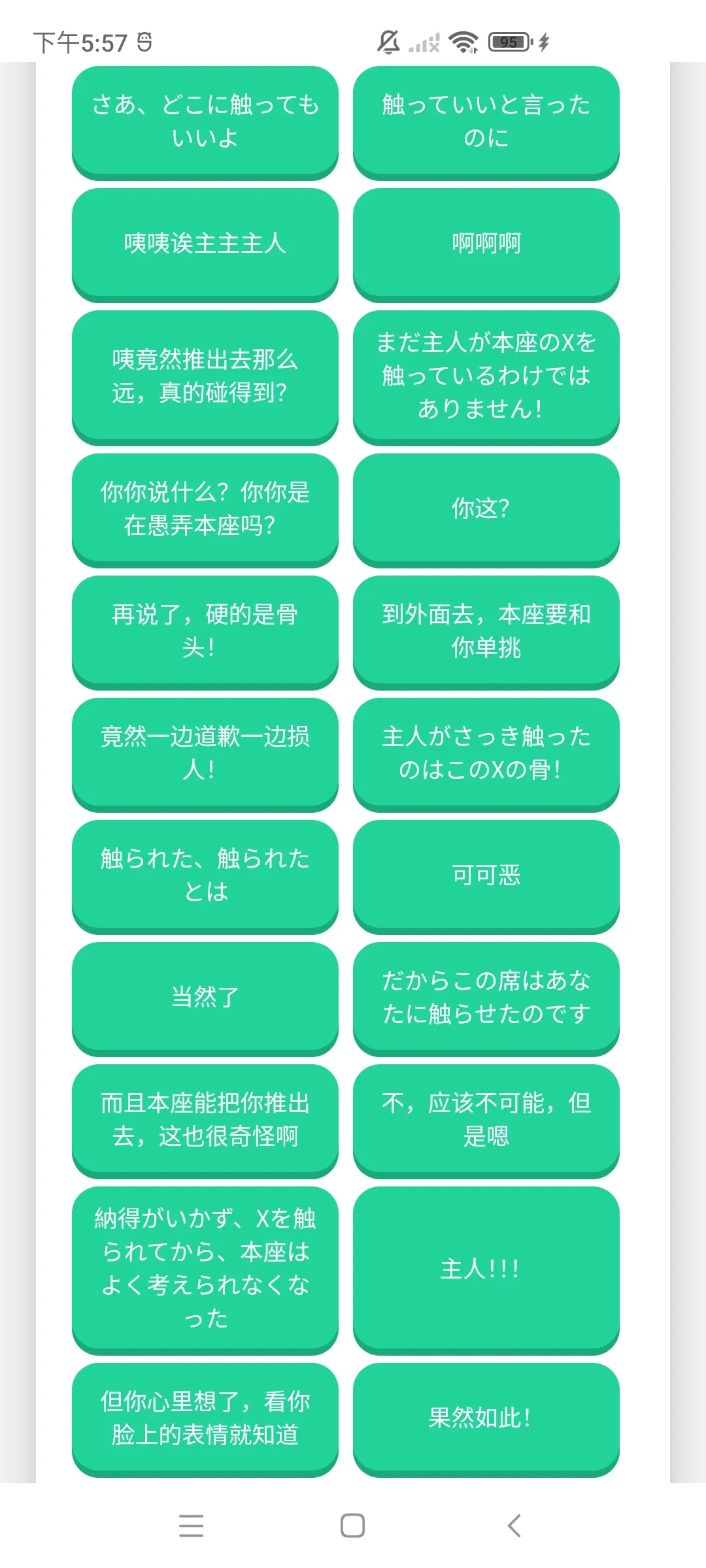This screenshot has height=1568, width=706.
Task: Tap the 果然如此! phrase bubble
Action: tap(485, 1419)
